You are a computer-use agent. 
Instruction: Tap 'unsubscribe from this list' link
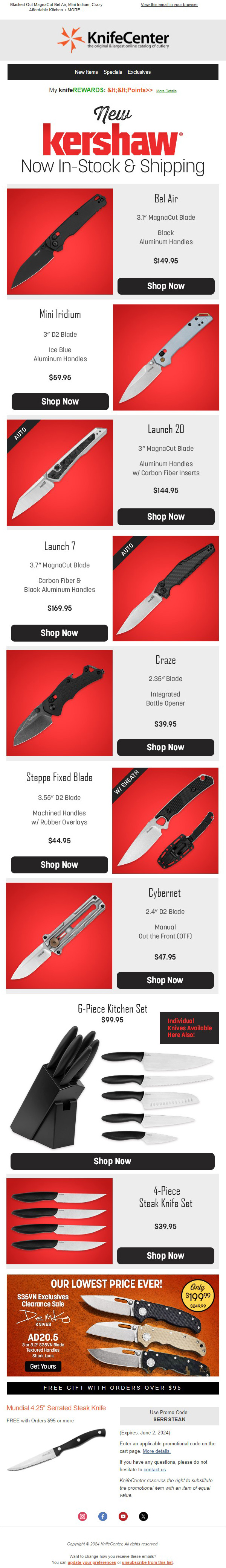tap(147, 1562)
